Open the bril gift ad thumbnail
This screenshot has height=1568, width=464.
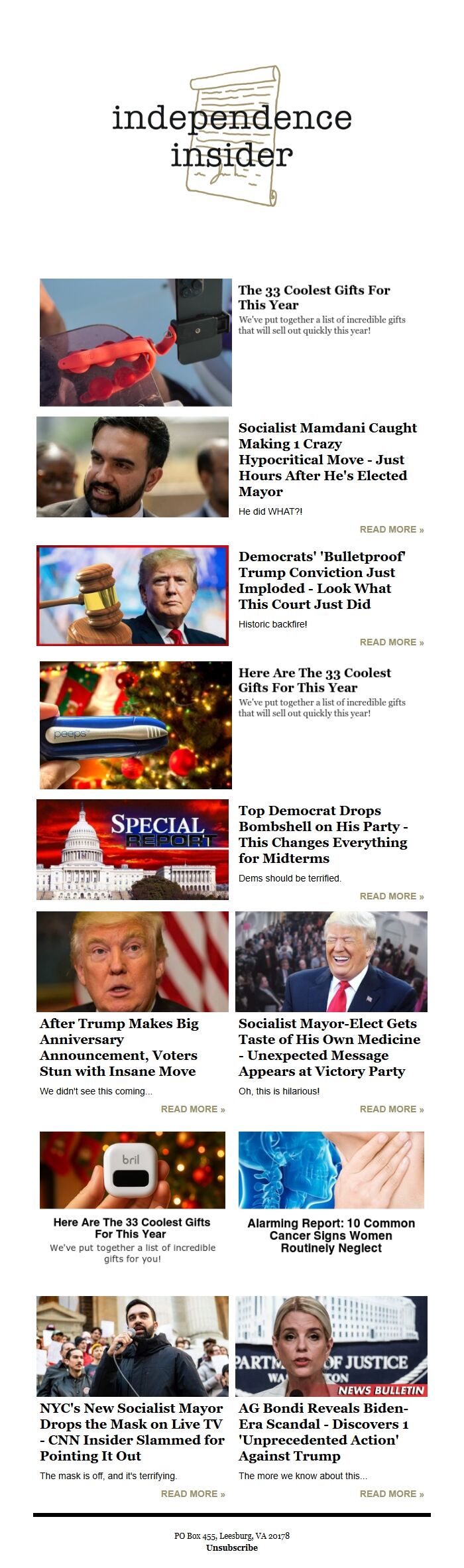[x=133, y=1170]
